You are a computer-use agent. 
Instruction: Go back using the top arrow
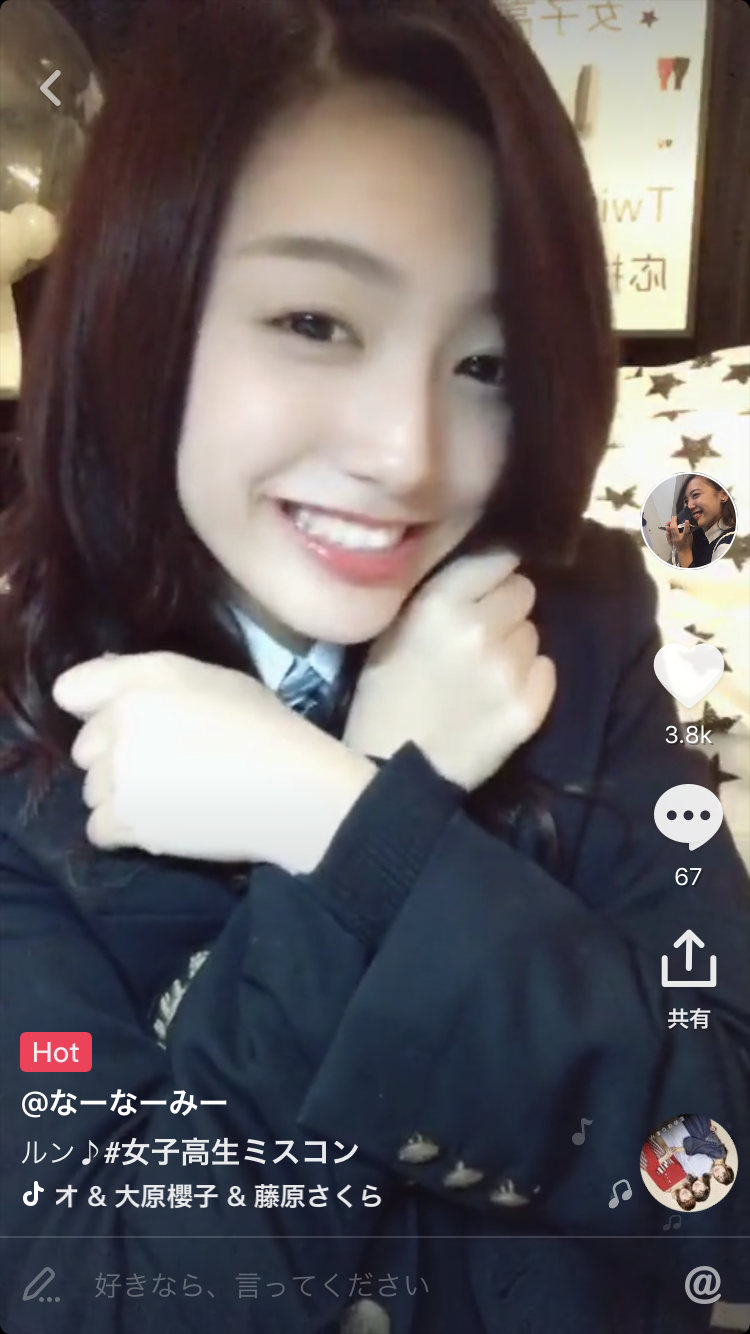click(x=51, y=88)
